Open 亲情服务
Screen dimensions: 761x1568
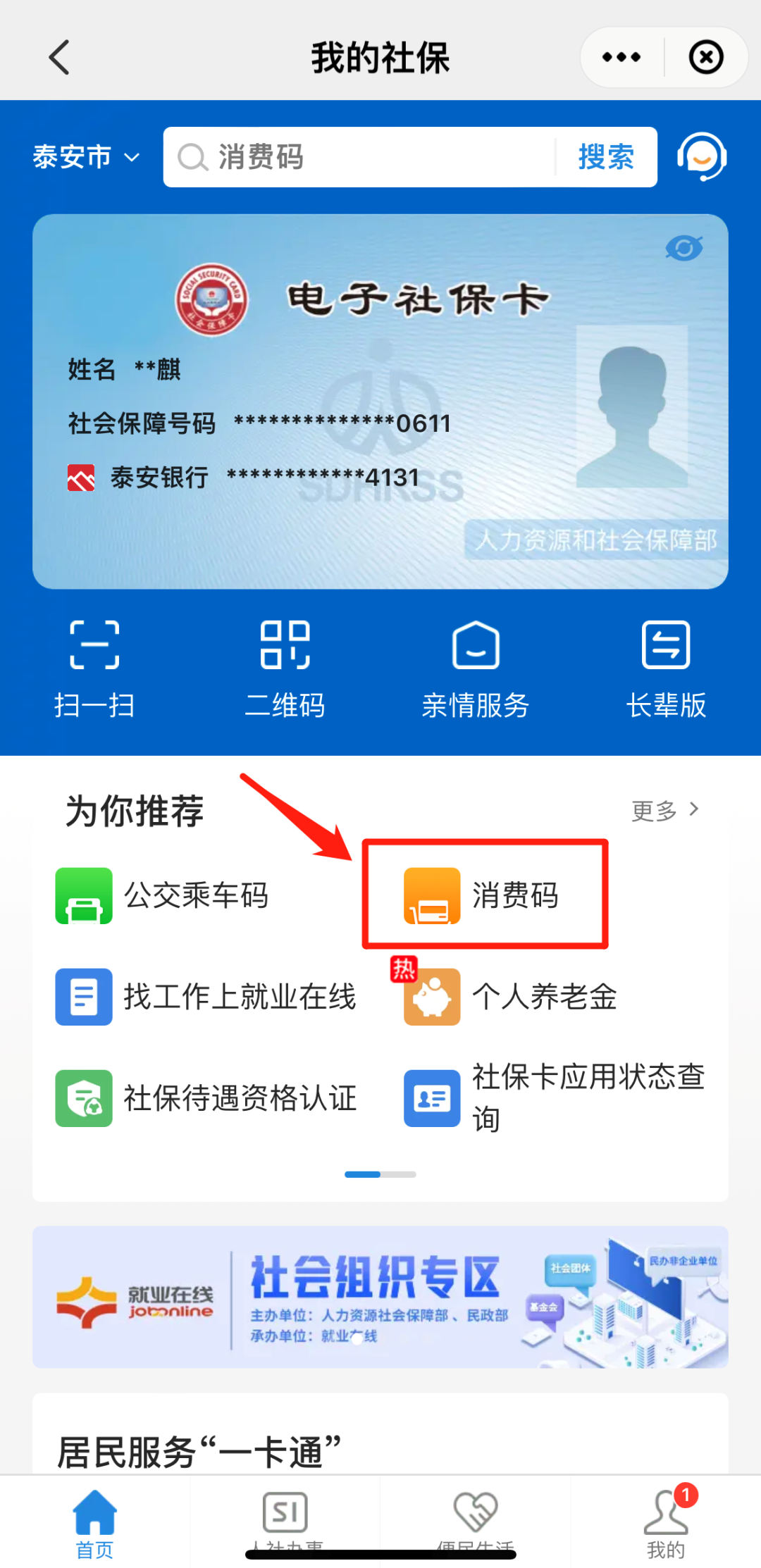point(476,668)
